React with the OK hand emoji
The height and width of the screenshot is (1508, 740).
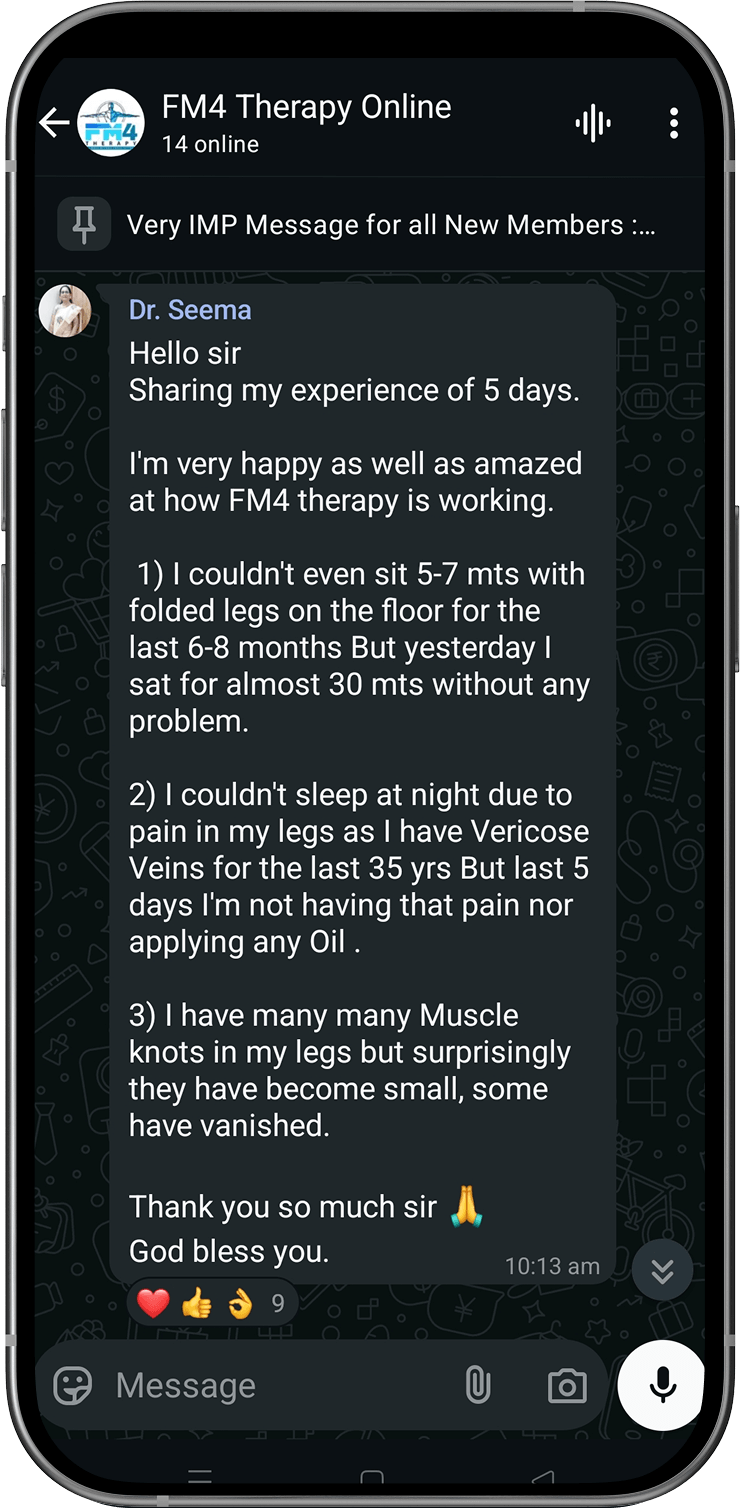[240, 1303]
